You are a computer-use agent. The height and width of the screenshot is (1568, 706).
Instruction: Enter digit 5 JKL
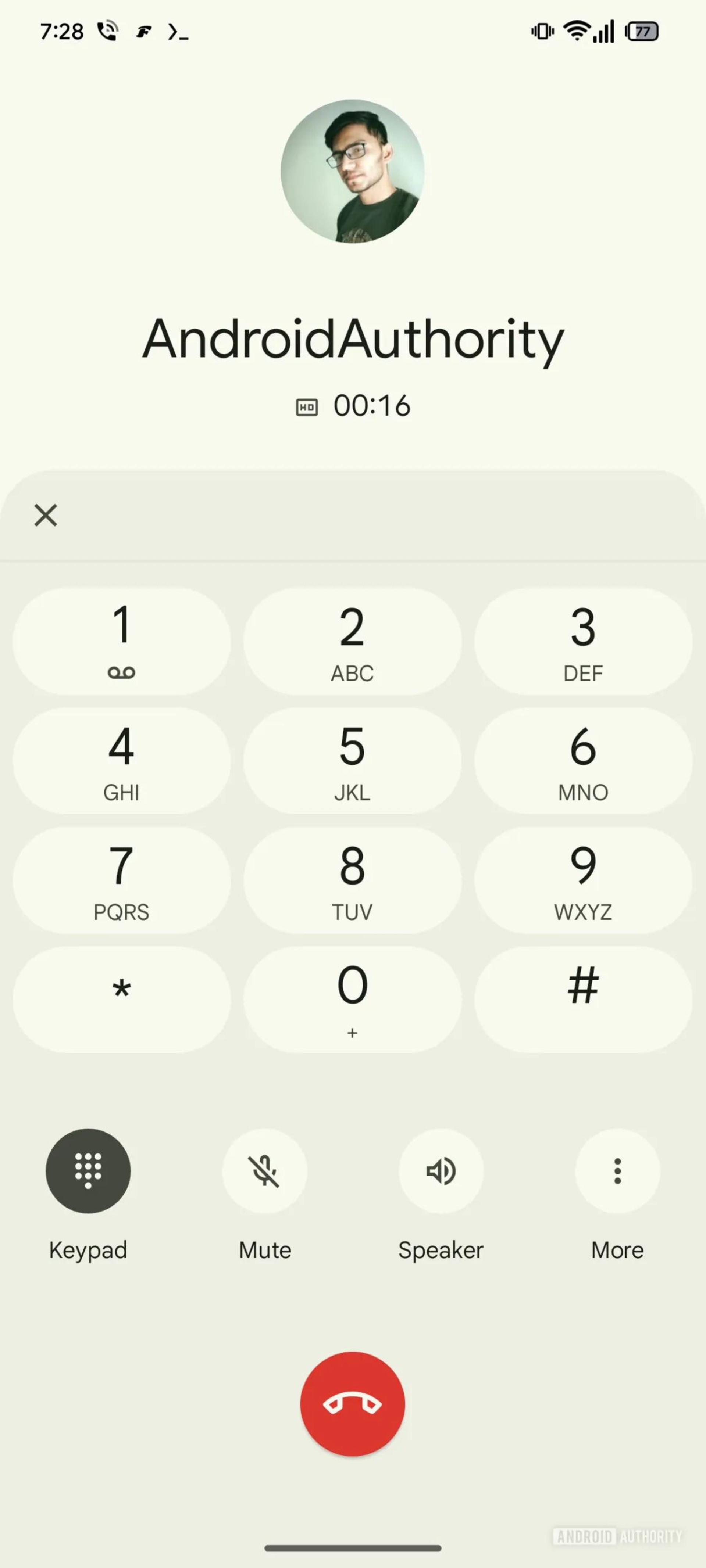pyautogui.click(x=352, y=760)
